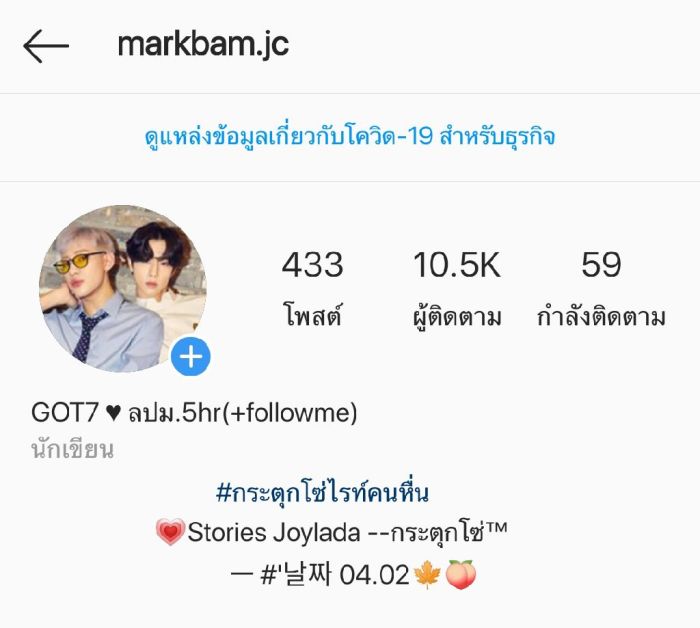View the 433 posts
The width and height of the screenshot is (700, 628).
coord(312,288)
